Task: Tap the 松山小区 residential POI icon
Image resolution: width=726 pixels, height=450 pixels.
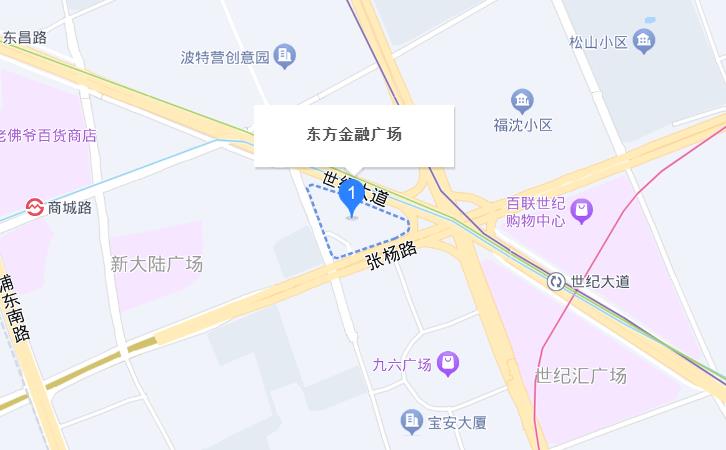Action: (645, 41)
